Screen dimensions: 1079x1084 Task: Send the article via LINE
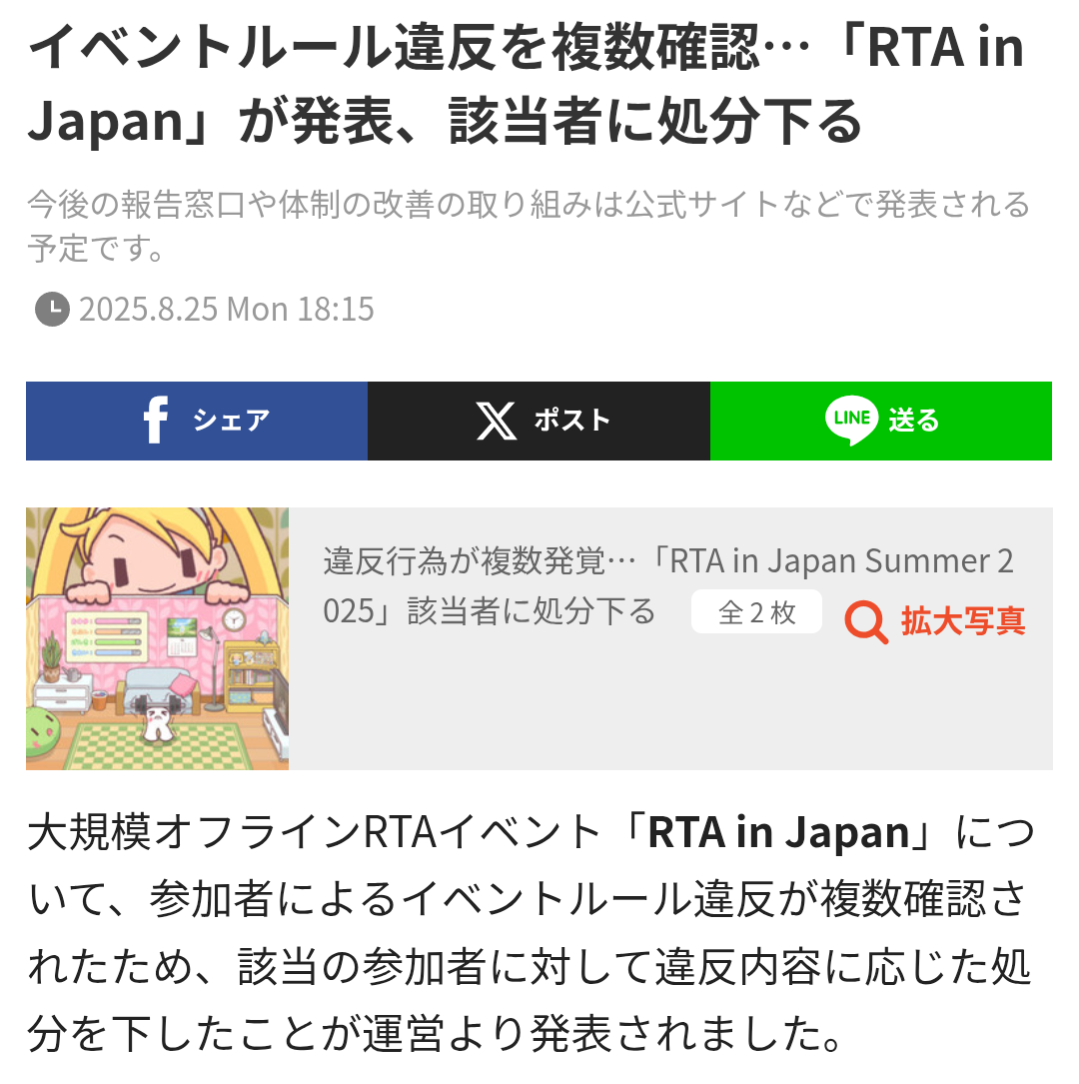pyautogui.click(x=881, y=420)
